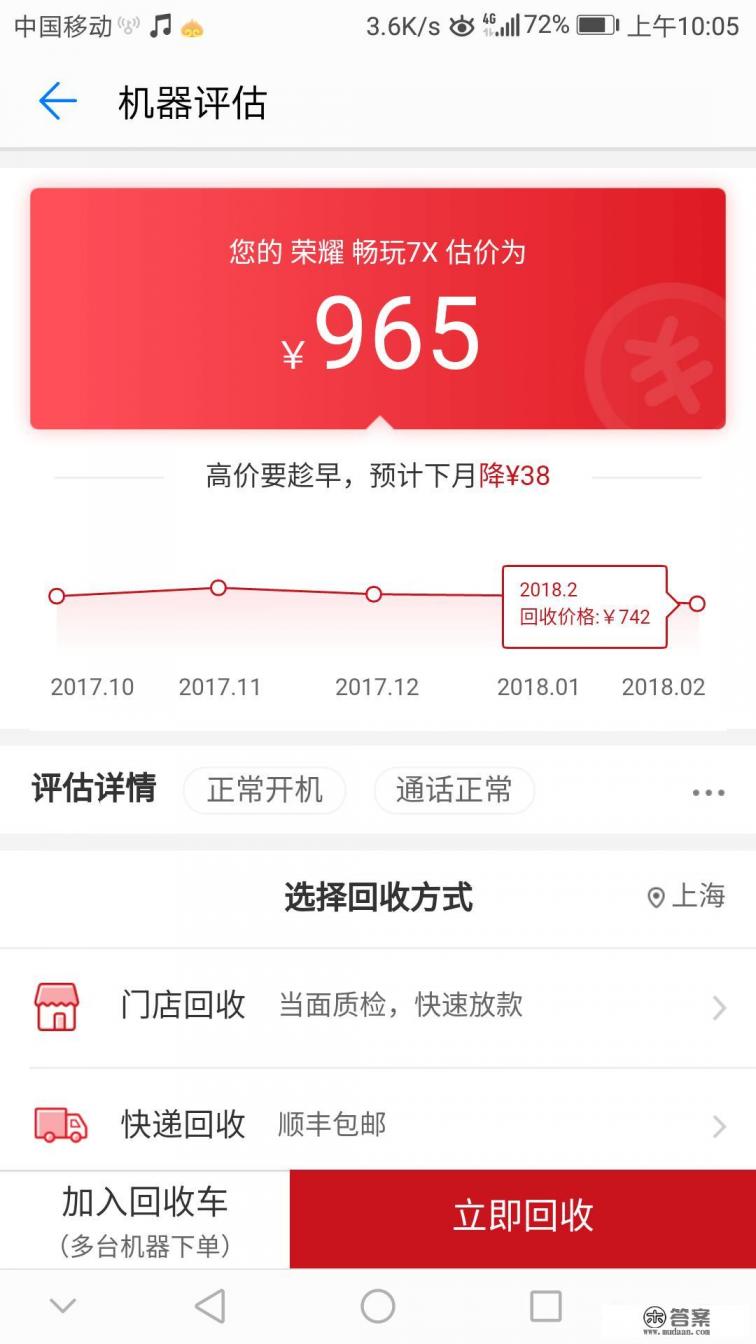Image resolution: width=756 pixels, height=1344 pixels.
Task: Tap 加入回收车 to add multiple devices
Action: 141,1218
